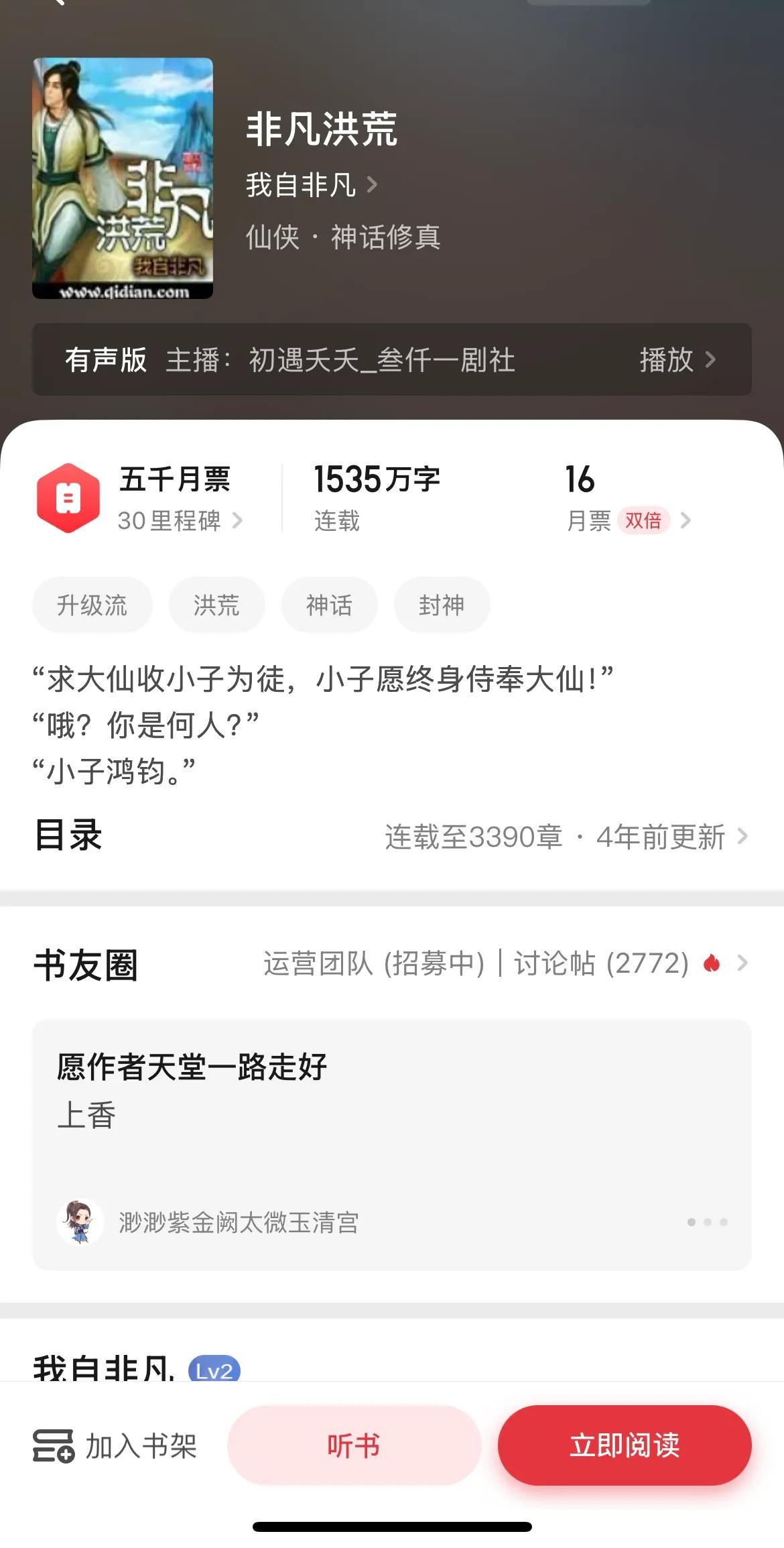Start listening with 听书
784x1548 pixels.
tap(354, 1445)
